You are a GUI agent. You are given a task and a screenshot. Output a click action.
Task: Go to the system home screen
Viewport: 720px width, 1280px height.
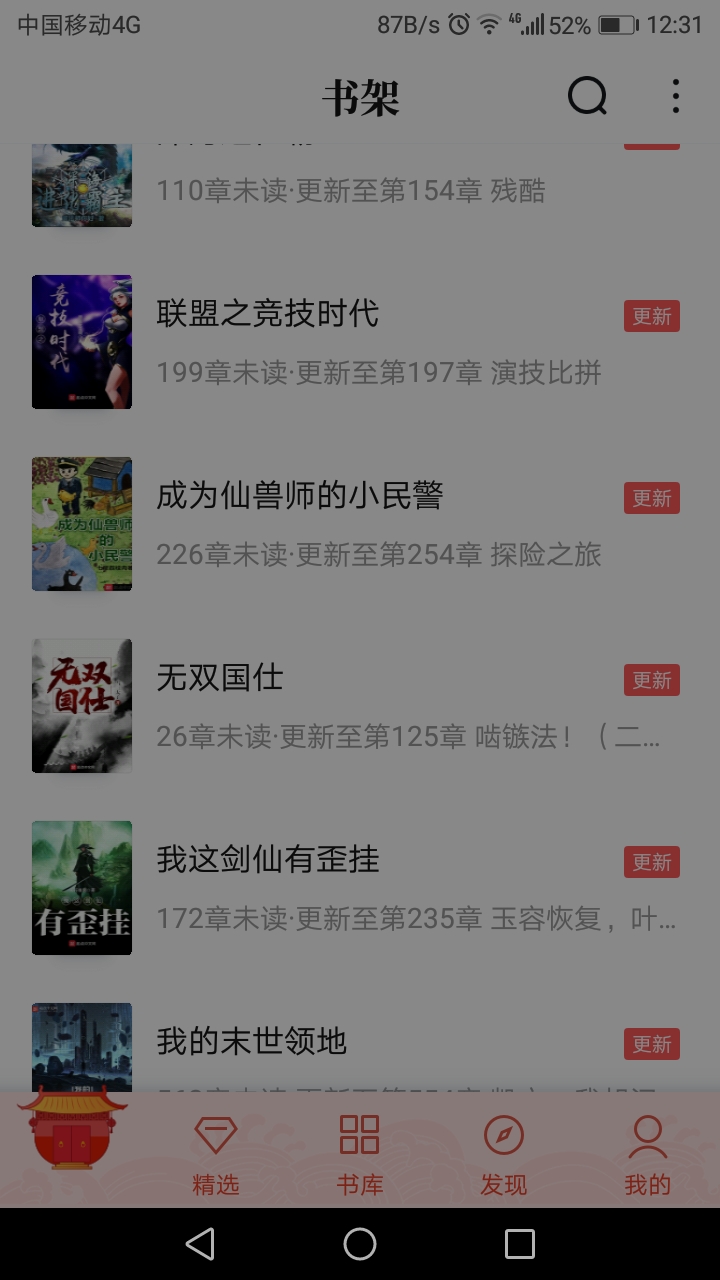coord(360,1244)
